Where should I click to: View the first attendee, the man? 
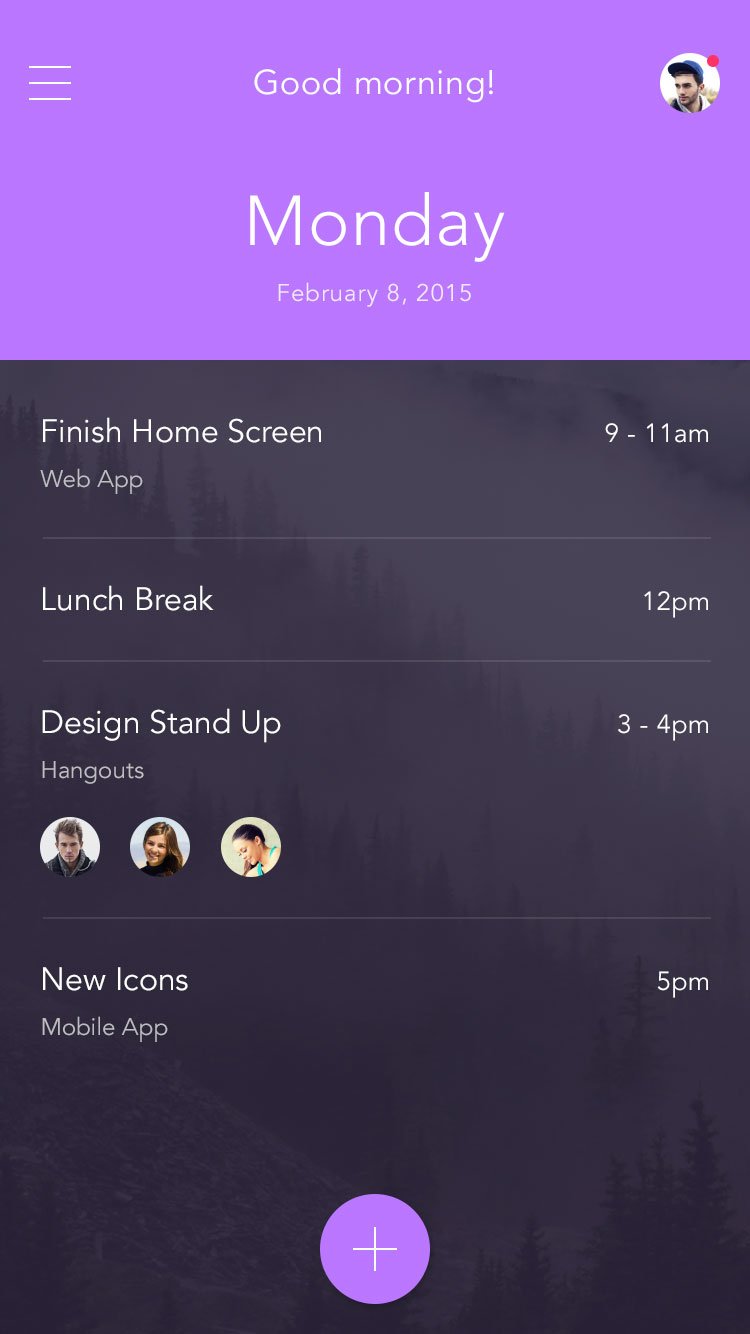pos(70,847)
